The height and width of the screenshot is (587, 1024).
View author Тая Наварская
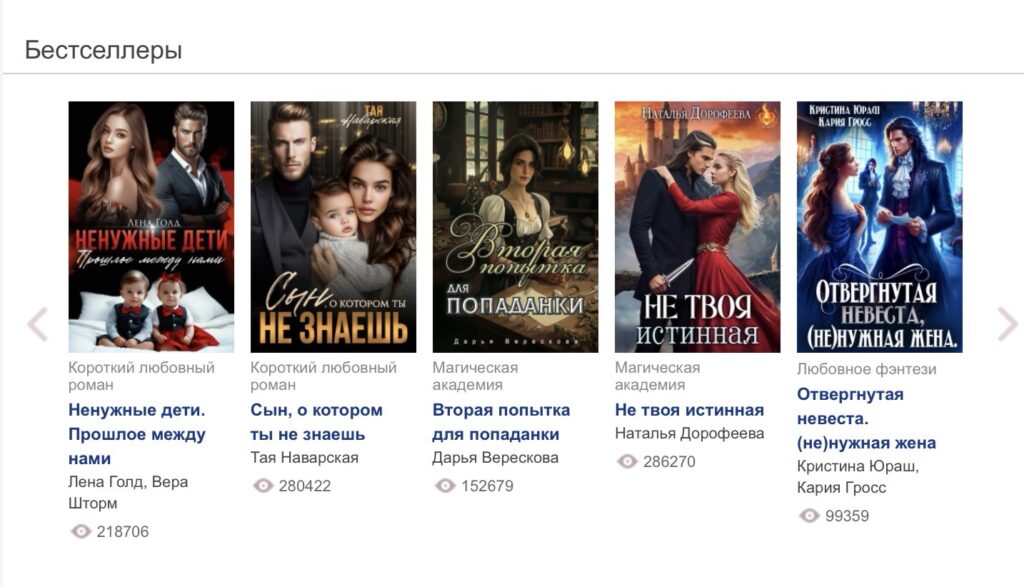point(304,458)
